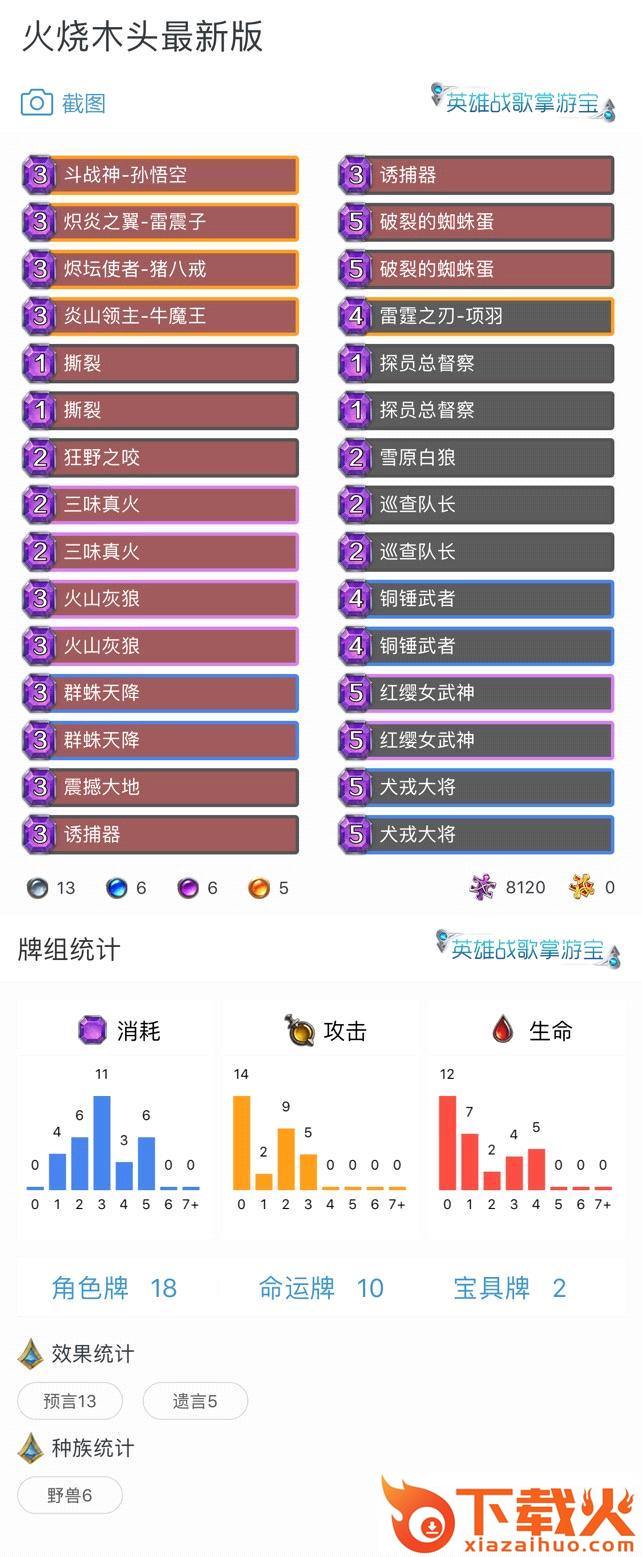Viewport: 642px width, 1557px height.
Task: View the 雷霆之刃-项羽 card
Action: tap(476, 316)
